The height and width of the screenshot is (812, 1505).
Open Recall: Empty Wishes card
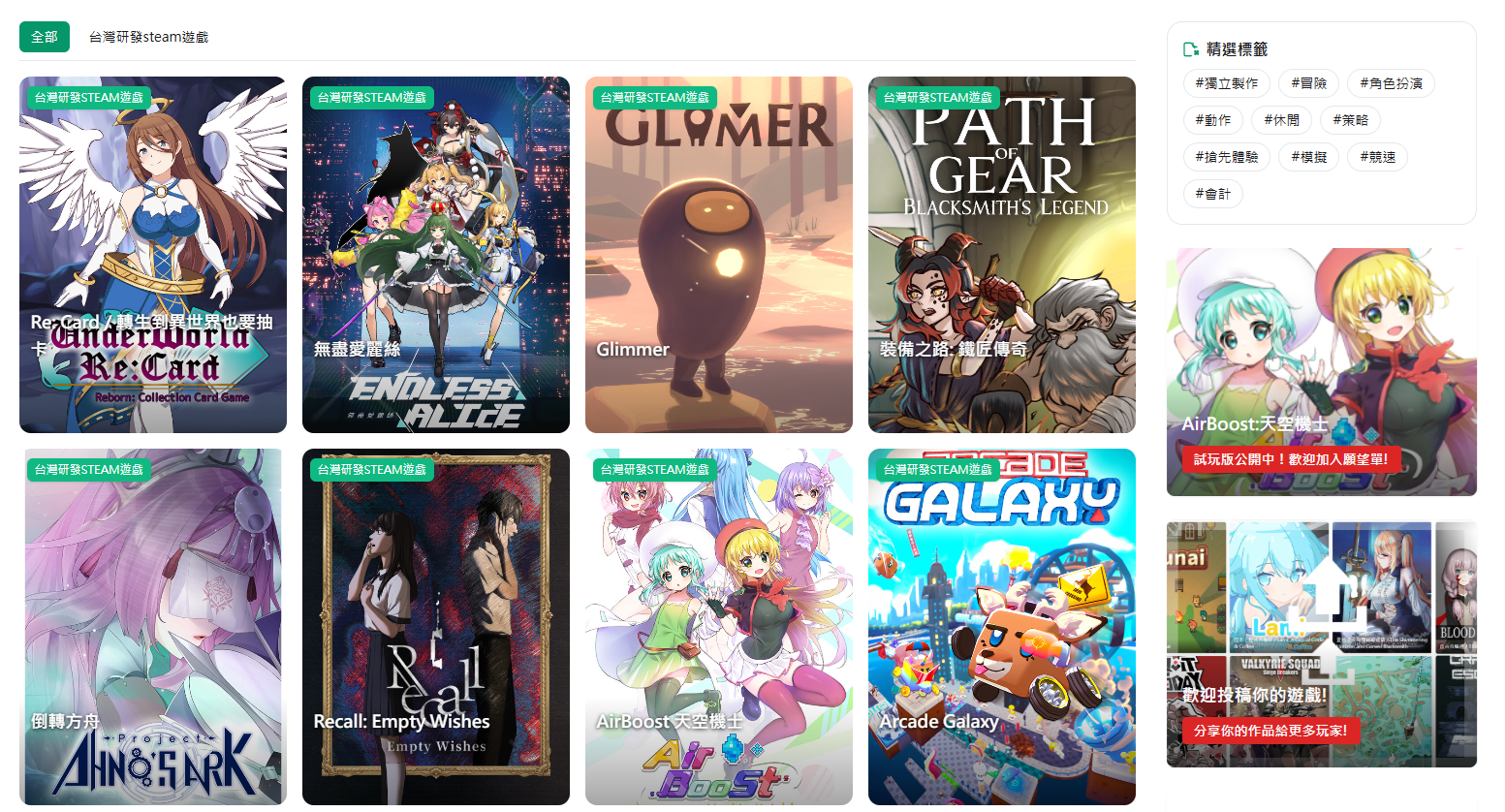pos(436,626)
